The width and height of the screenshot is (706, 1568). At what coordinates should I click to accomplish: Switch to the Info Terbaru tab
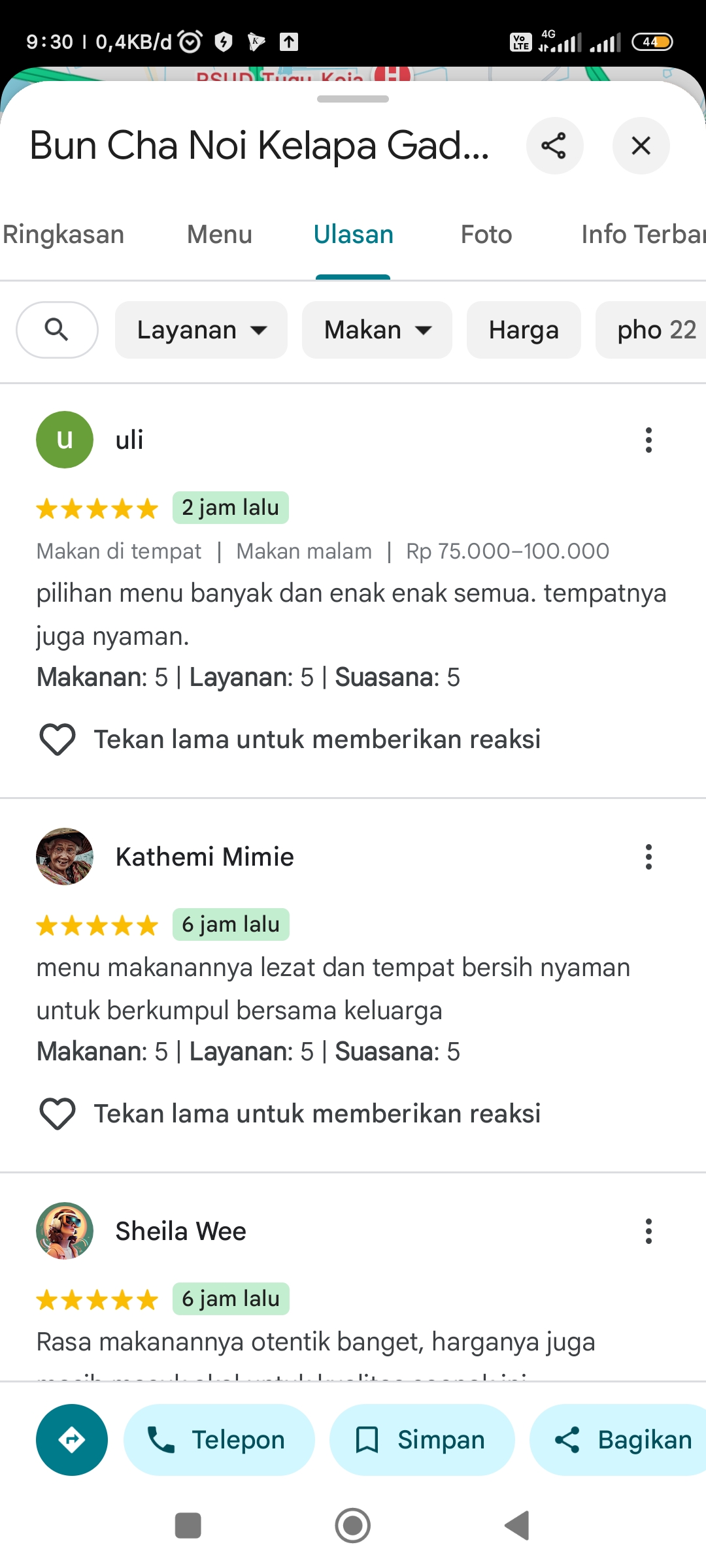pos(643,235)
